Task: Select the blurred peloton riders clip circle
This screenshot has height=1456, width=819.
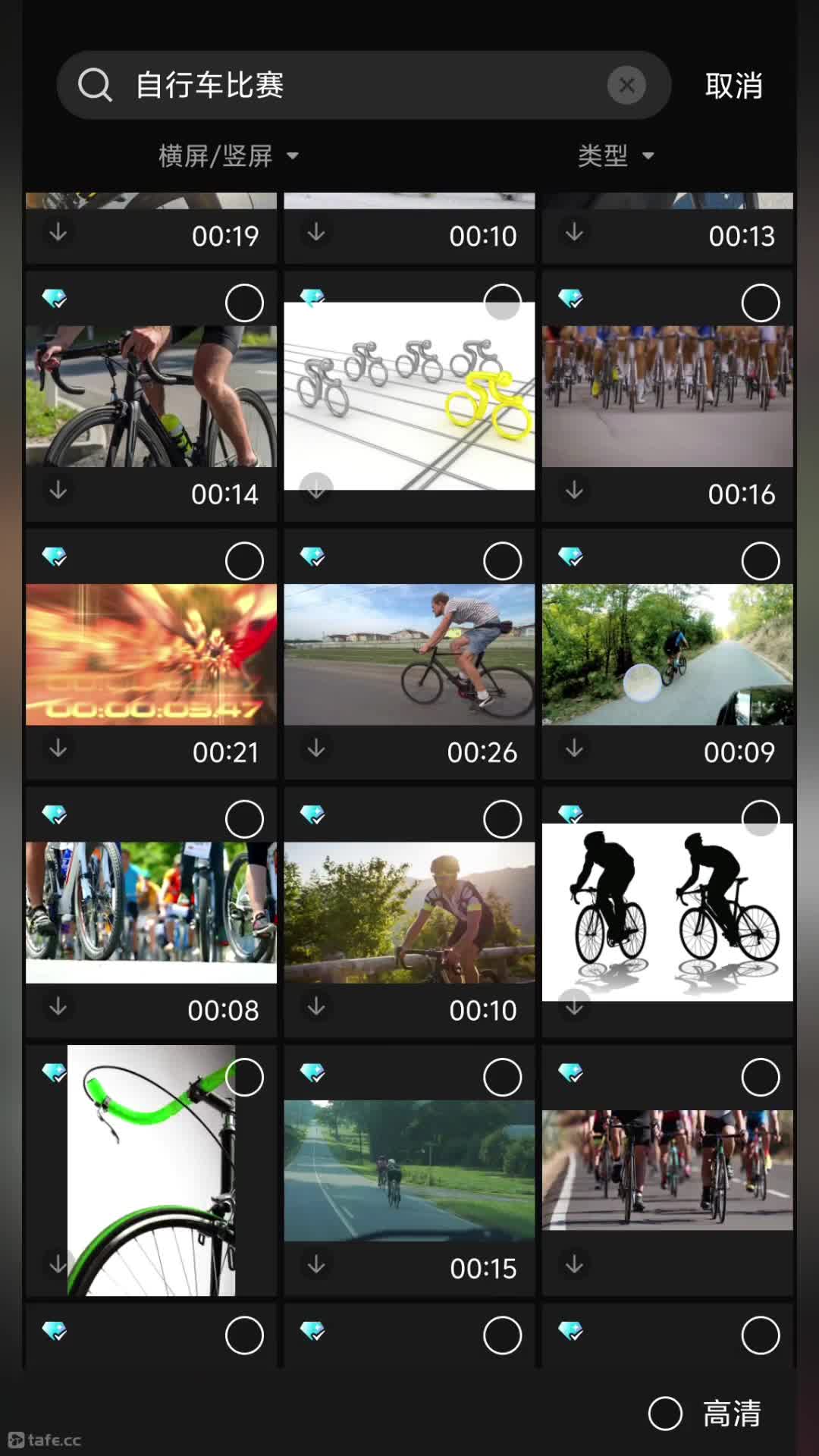Action: click(x=761, y=1077)
